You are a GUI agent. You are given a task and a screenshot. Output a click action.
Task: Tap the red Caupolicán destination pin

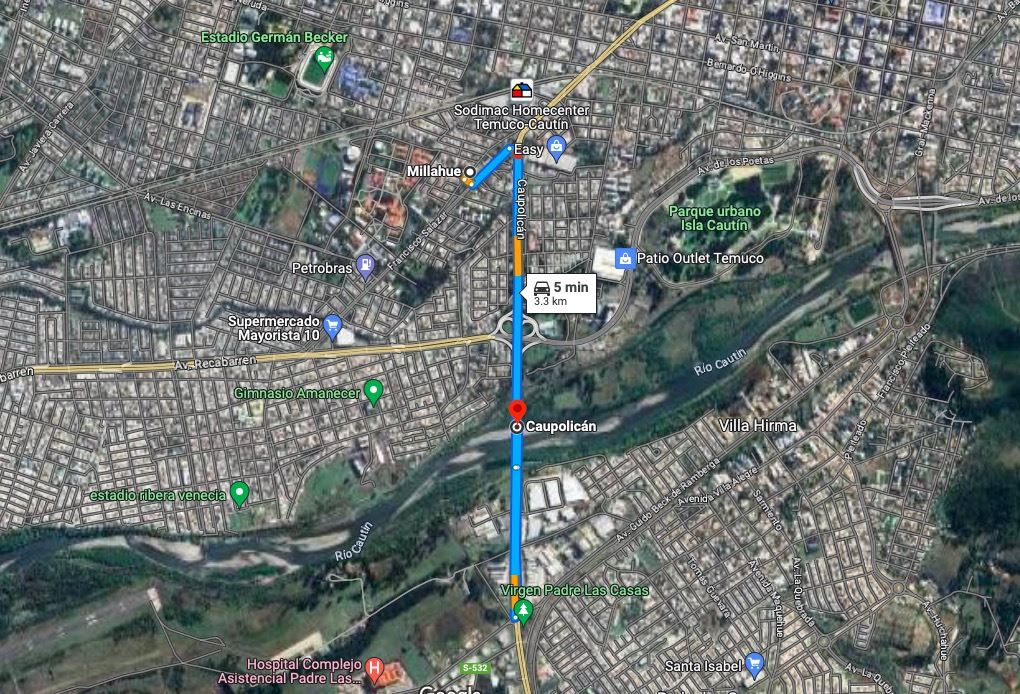tap(517, 411)
